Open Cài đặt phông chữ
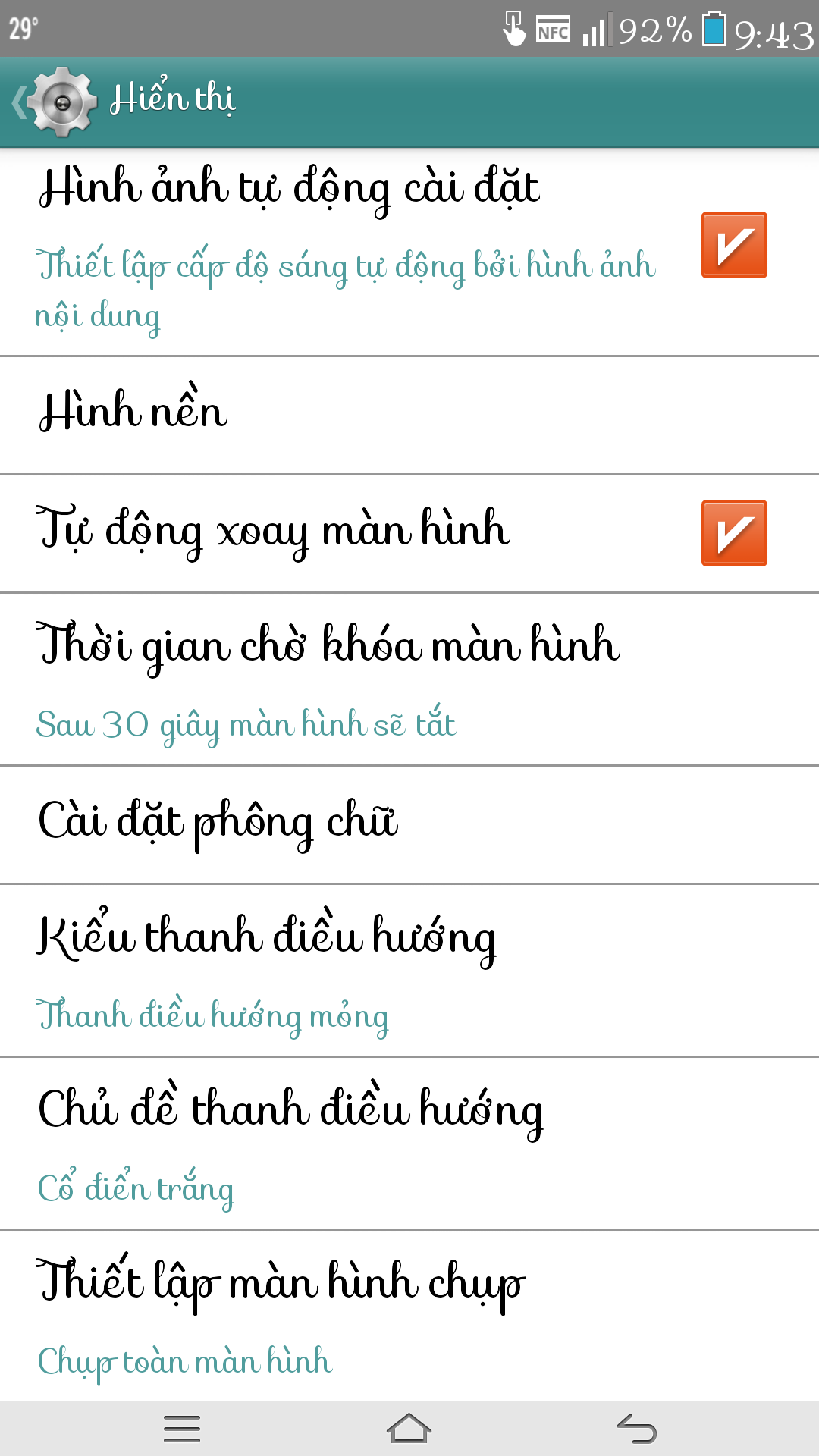The height and width of the screenshot is (1456, 819). [x=409, y=824]
